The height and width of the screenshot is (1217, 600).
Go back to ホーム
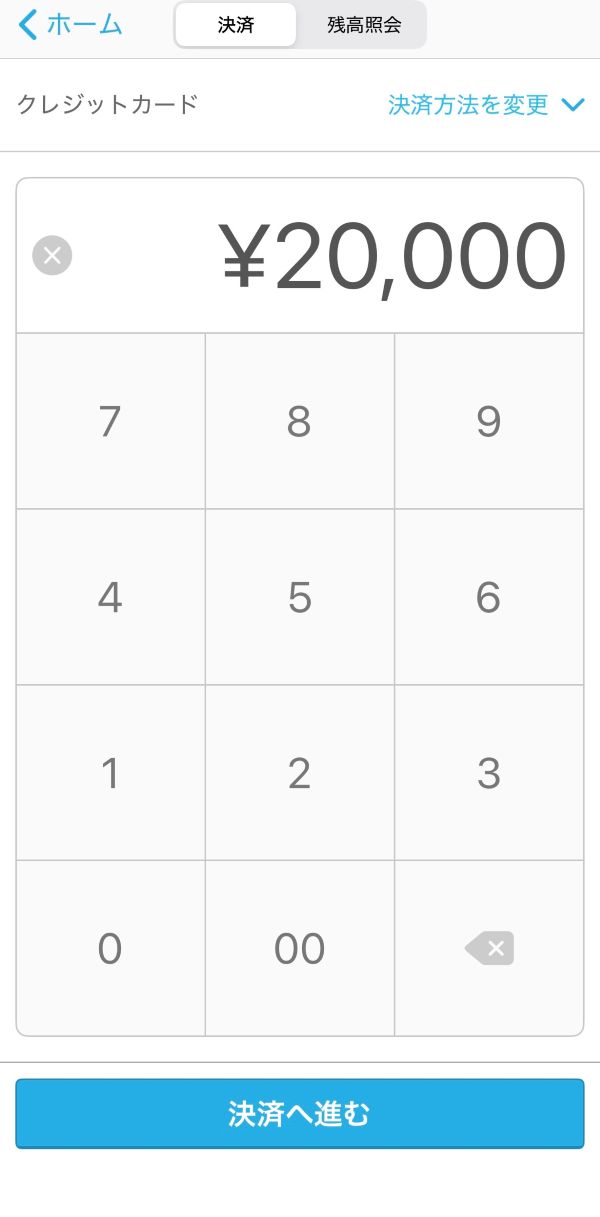(x=70, y=25)
